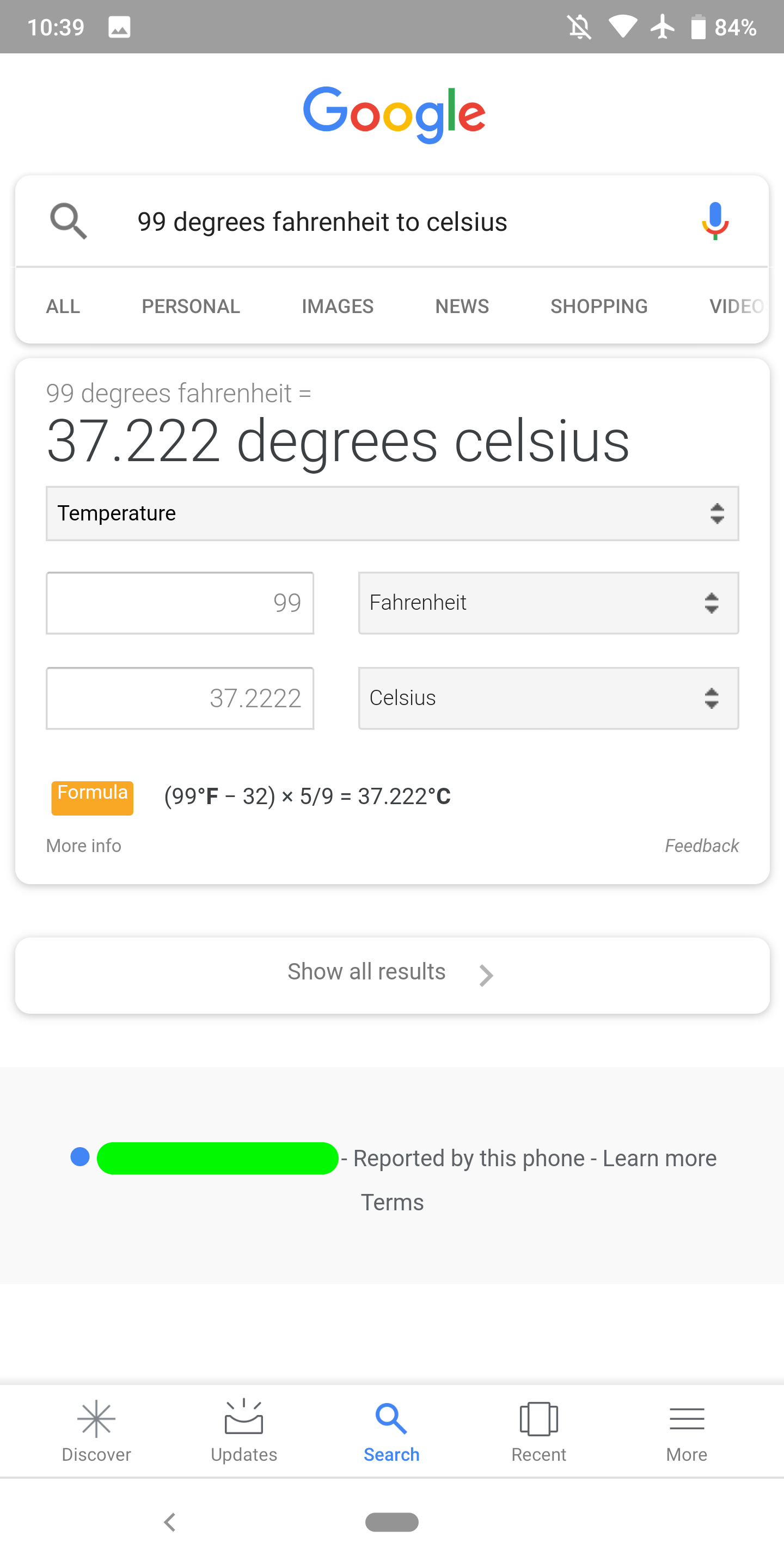Open More info link
This screenshot has height=1568, width=784.
point(84,846)
